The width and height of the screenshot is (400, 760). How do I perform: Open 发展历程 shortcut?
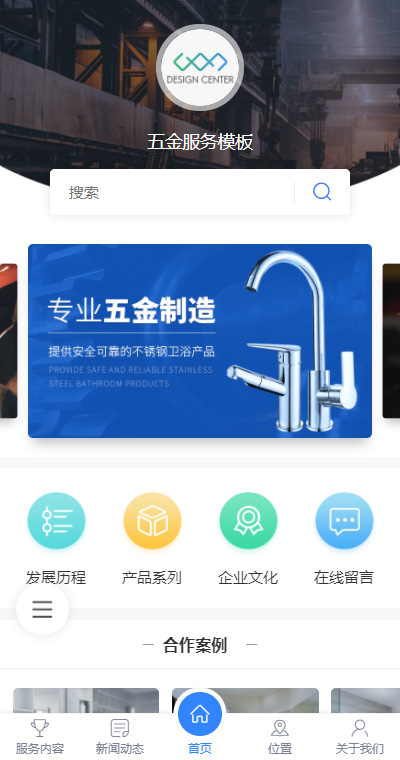coord(56,539)
